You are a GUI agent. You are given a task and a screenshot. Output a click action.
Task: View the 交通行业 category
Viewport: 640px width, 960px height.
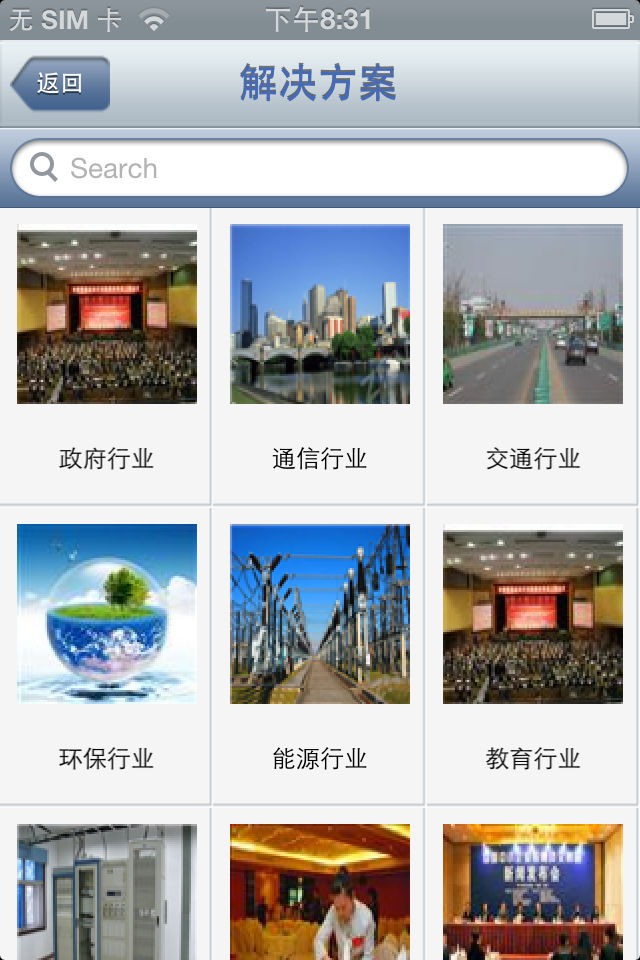(533, 355)
